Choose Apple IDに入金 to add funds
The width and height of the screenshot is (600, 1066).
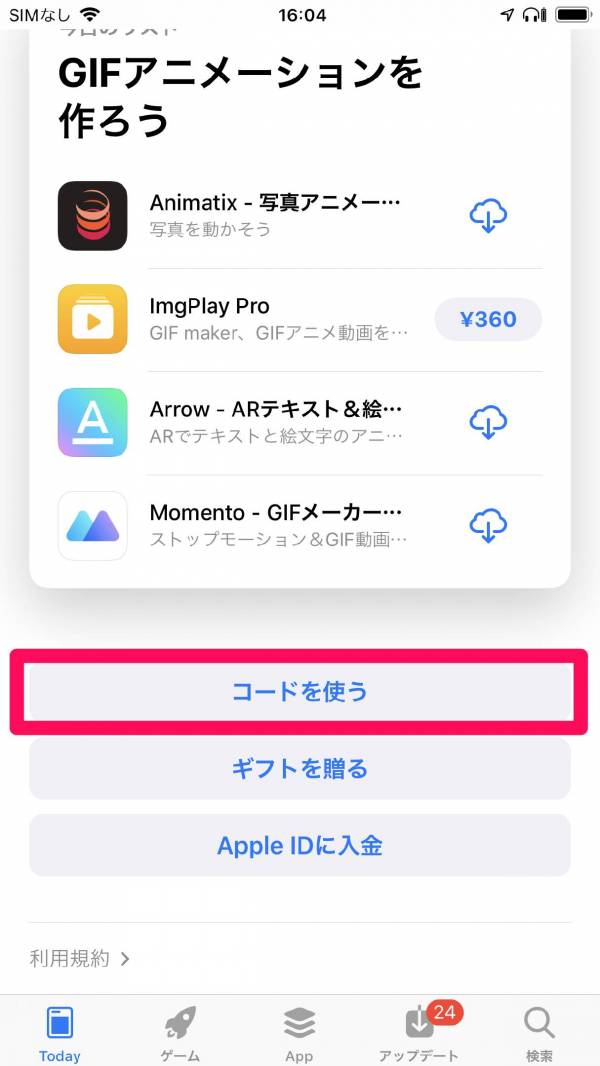tap(300, 846)
